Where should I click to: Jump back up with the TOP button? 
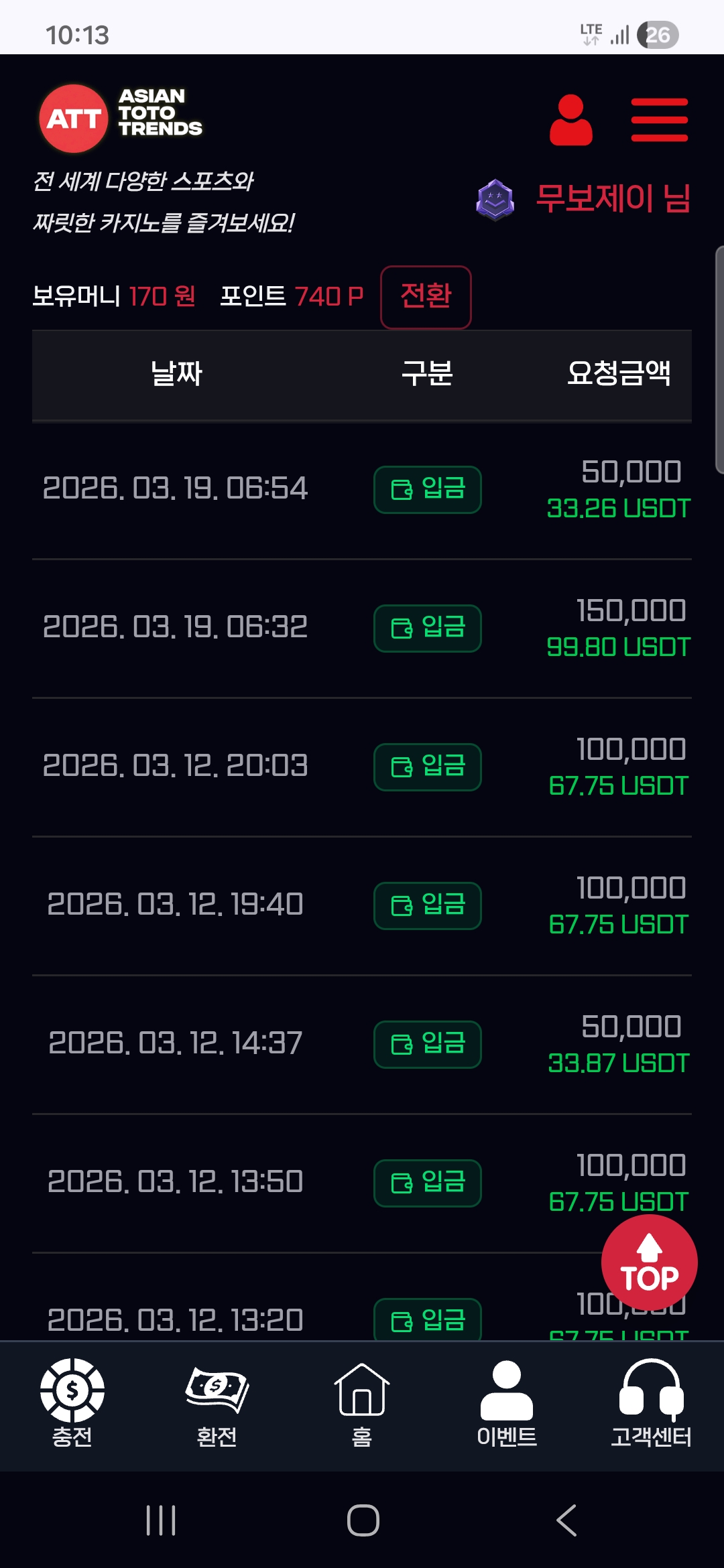pyautogui.click(x=649, y=1262)
